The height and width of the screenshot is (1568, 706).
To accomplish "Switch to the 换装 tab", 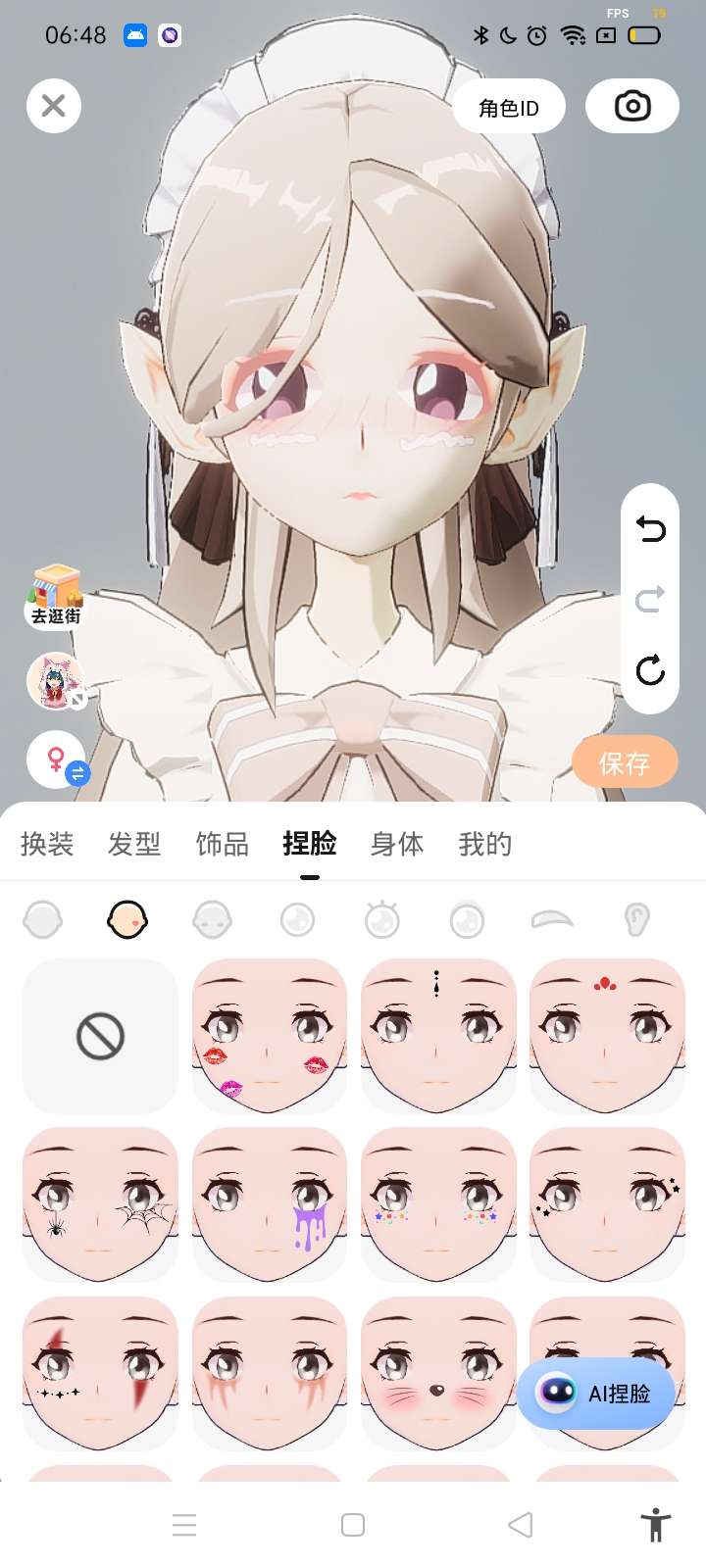I will (47, 844).
